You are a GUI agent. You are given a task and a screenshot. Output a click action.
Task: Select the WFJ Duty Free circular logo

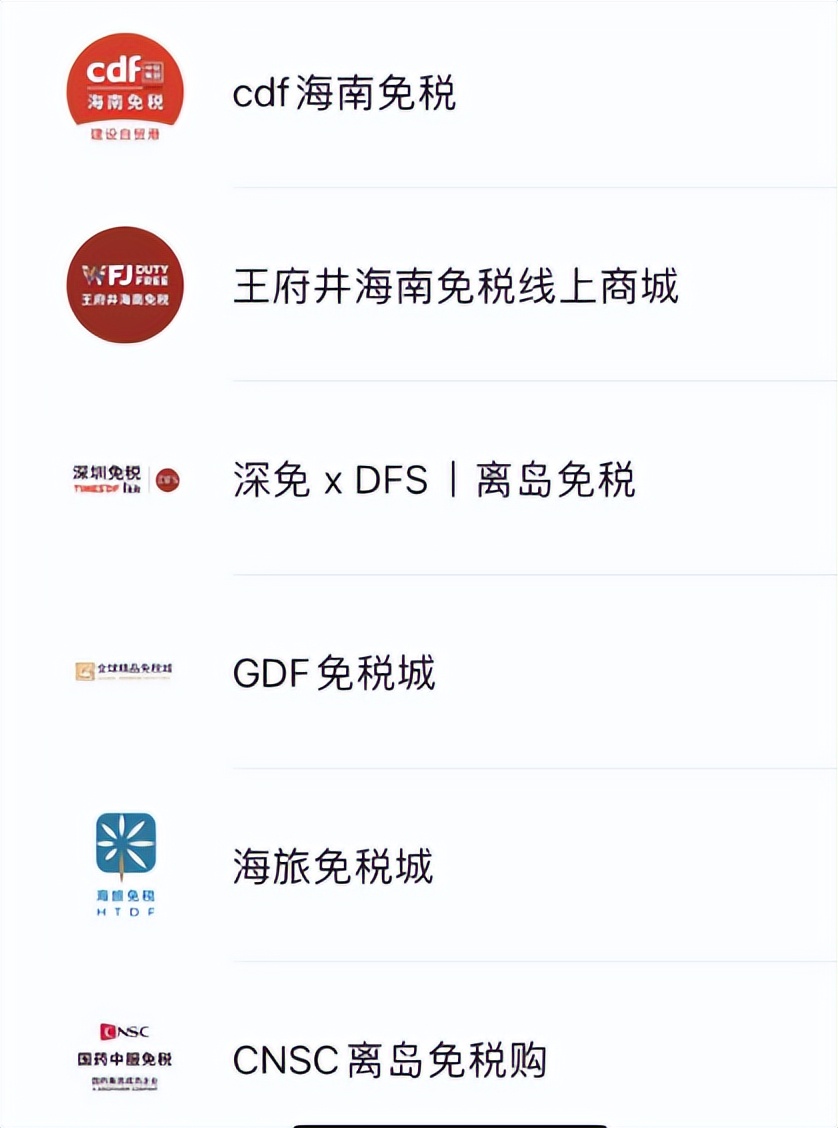(x=124, y=283)
